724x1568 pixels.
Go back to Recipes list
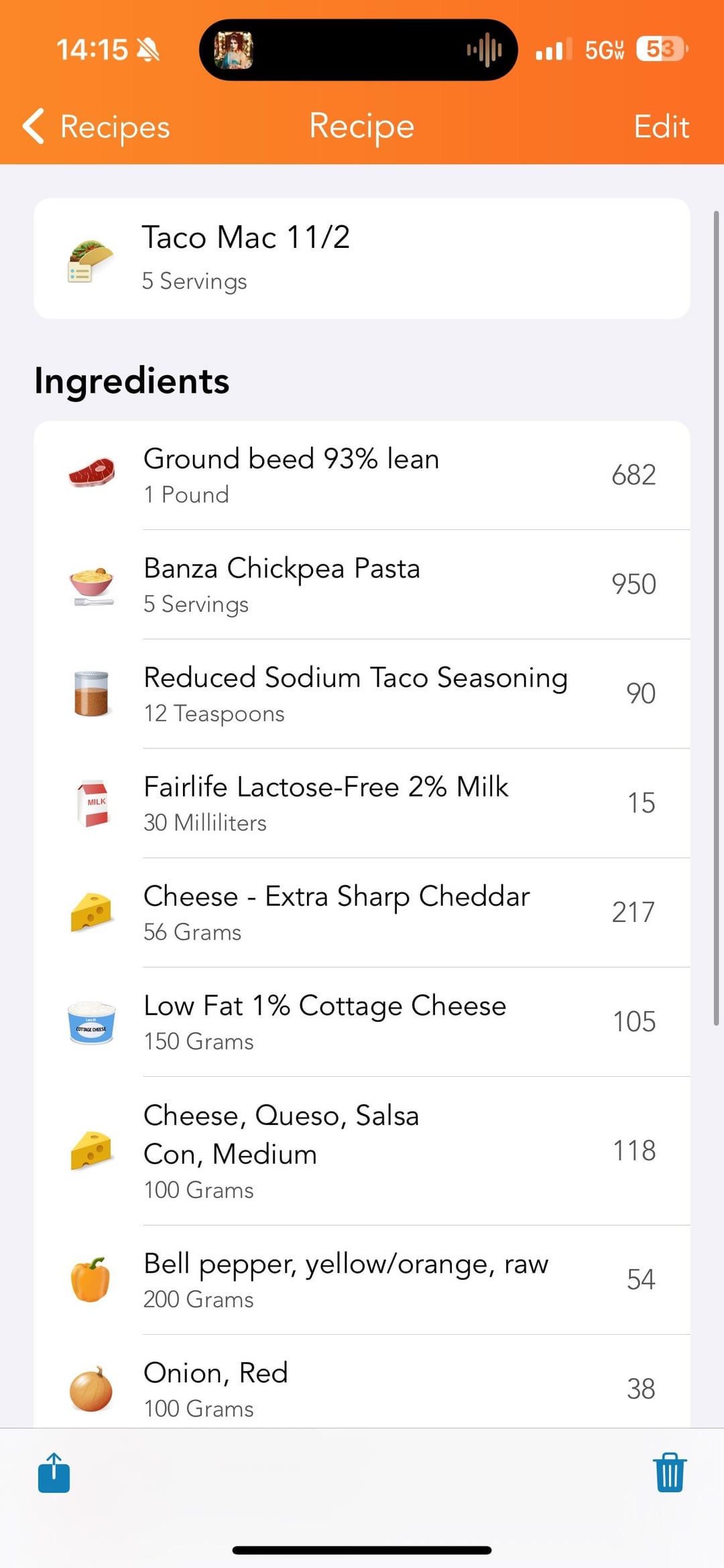click(96, 127)
